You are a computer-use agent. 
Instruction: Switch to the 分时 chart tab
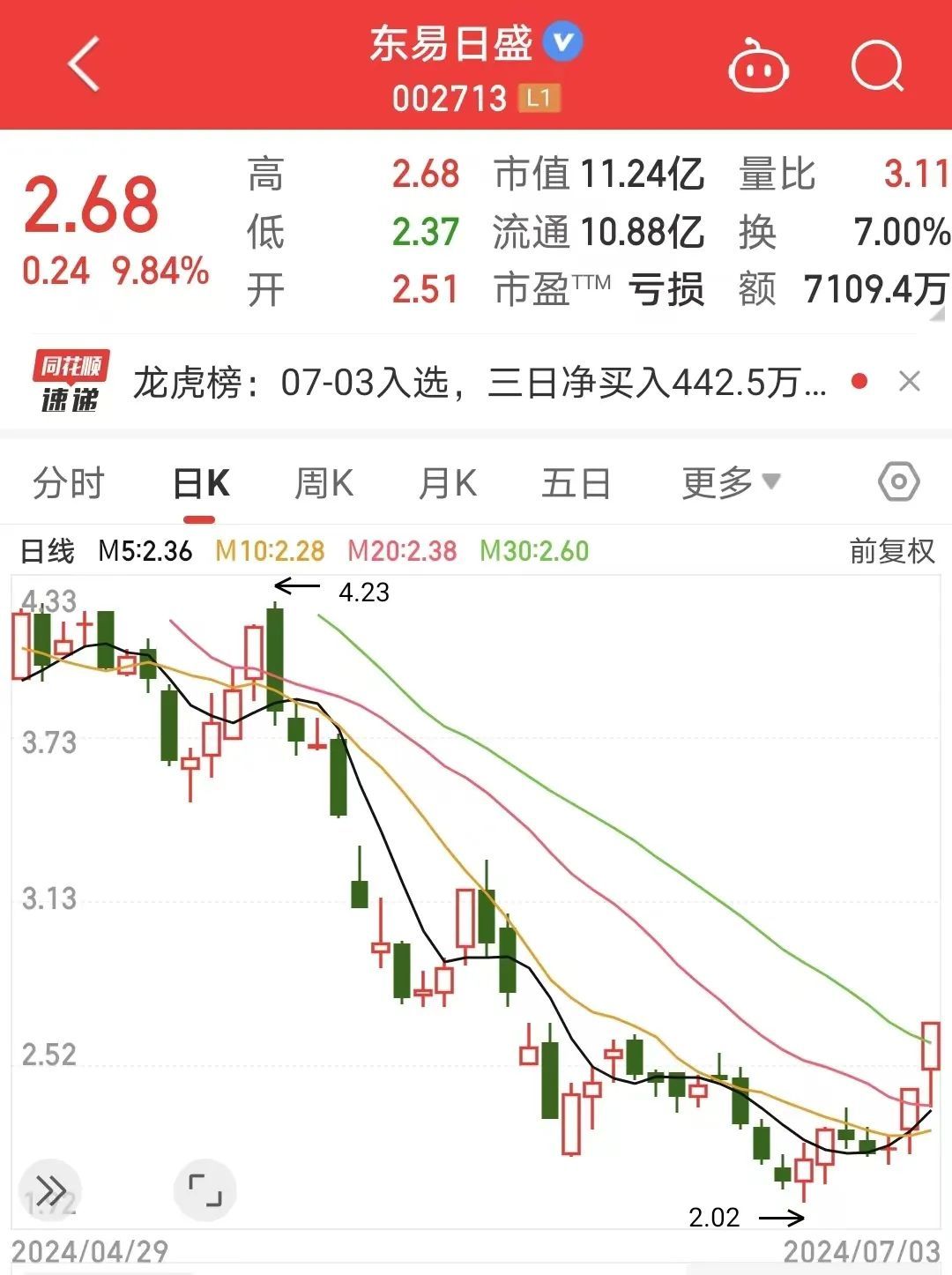[69, 483]
